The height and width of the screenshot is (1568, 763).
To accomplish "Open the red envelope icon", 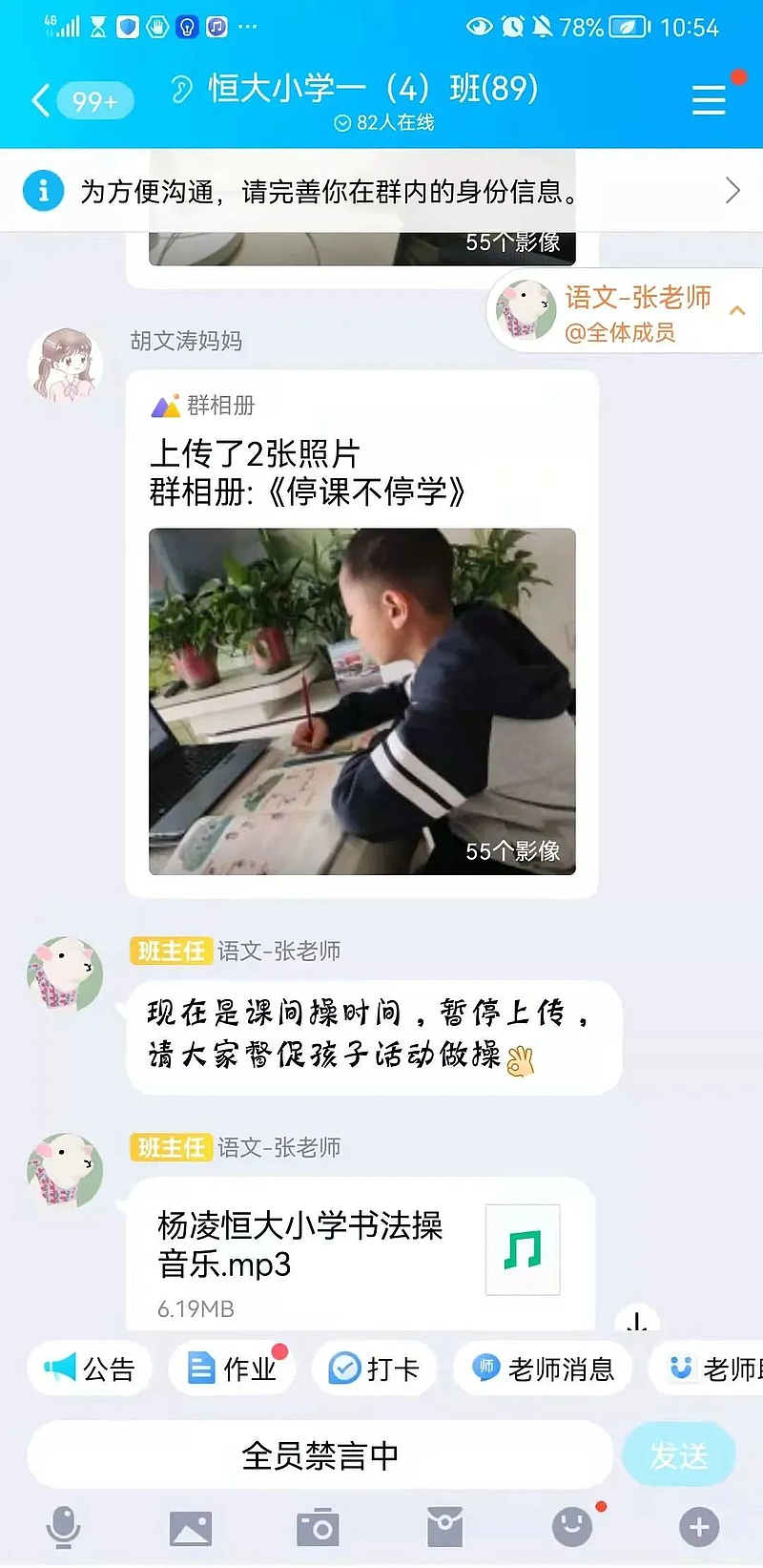I will (444, 1527).
